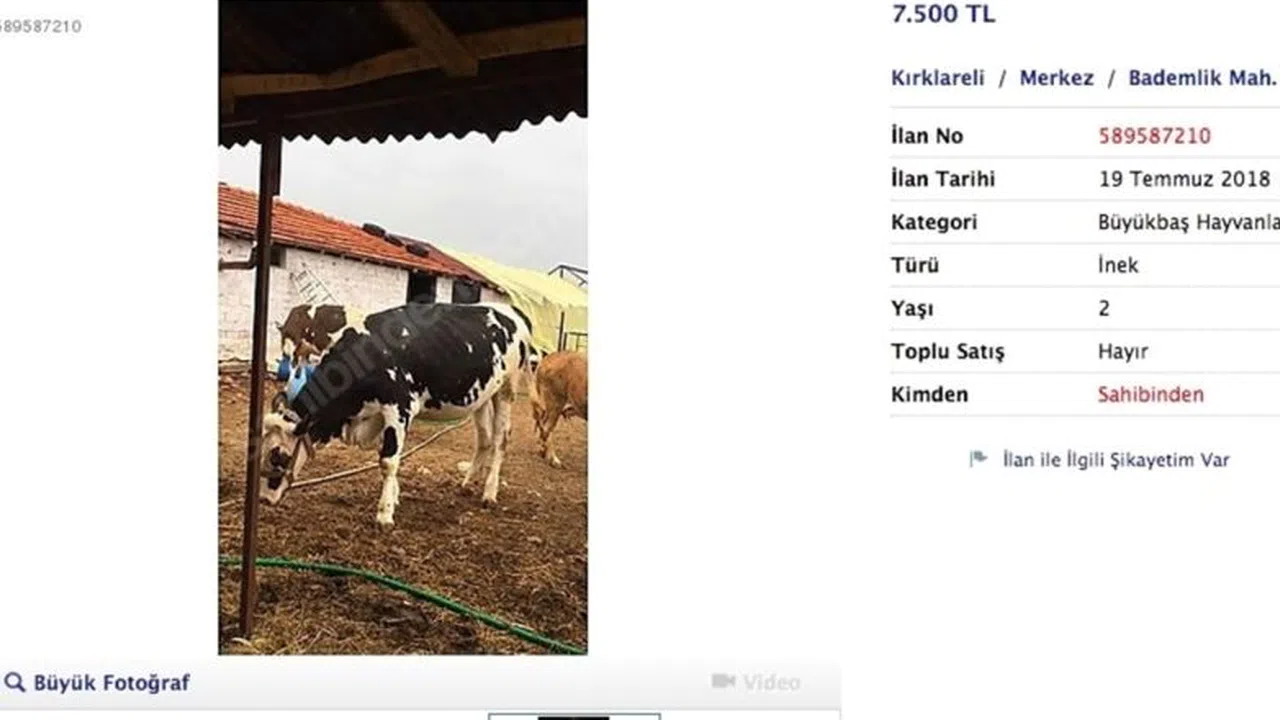1280x720 pixels.
Task: Report listing via İlan ile İlgili Şikayetim Var
Action: (1100, 460)
